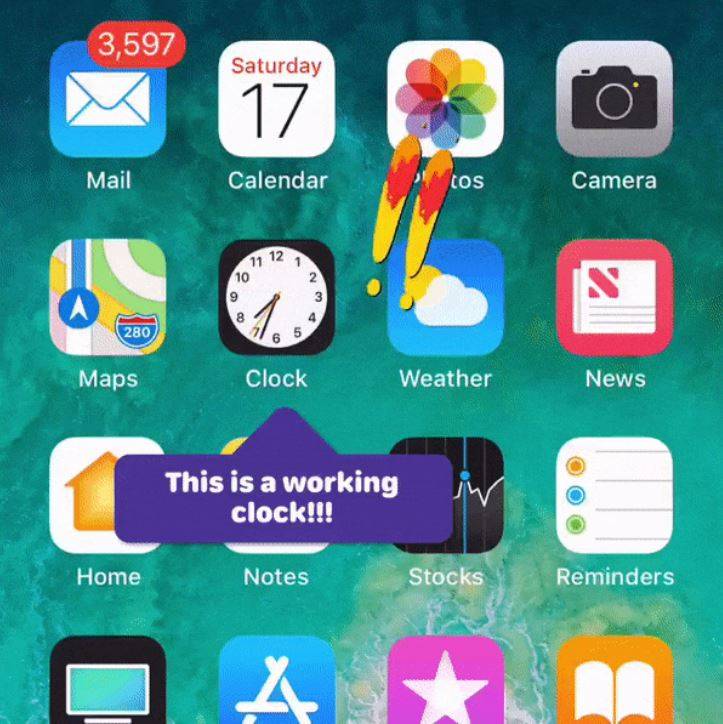Launch the Maps app
723x724 pixels.
[108, 297]
